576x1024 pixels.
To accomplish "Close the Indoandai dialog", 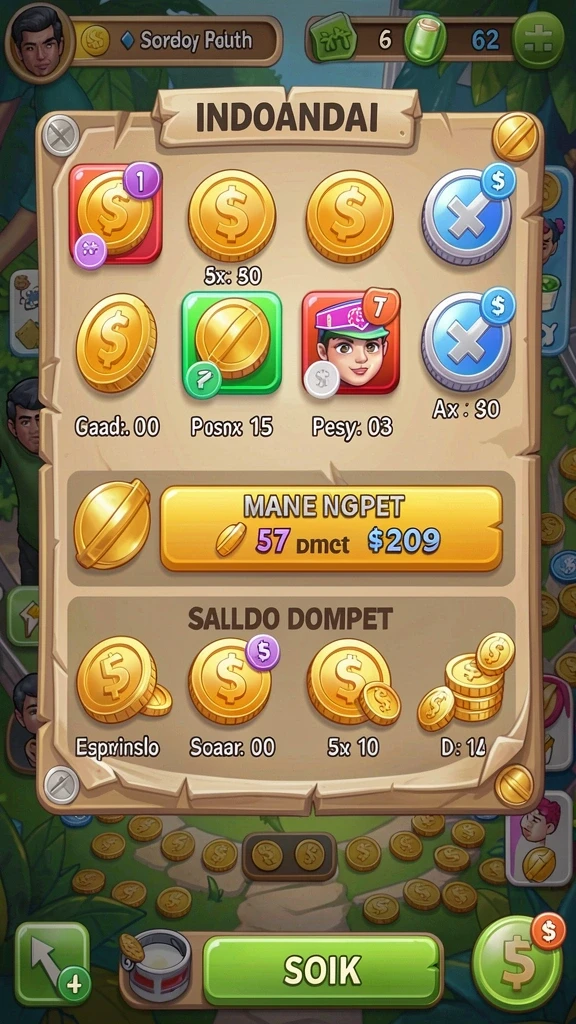I will coord(61,136).
